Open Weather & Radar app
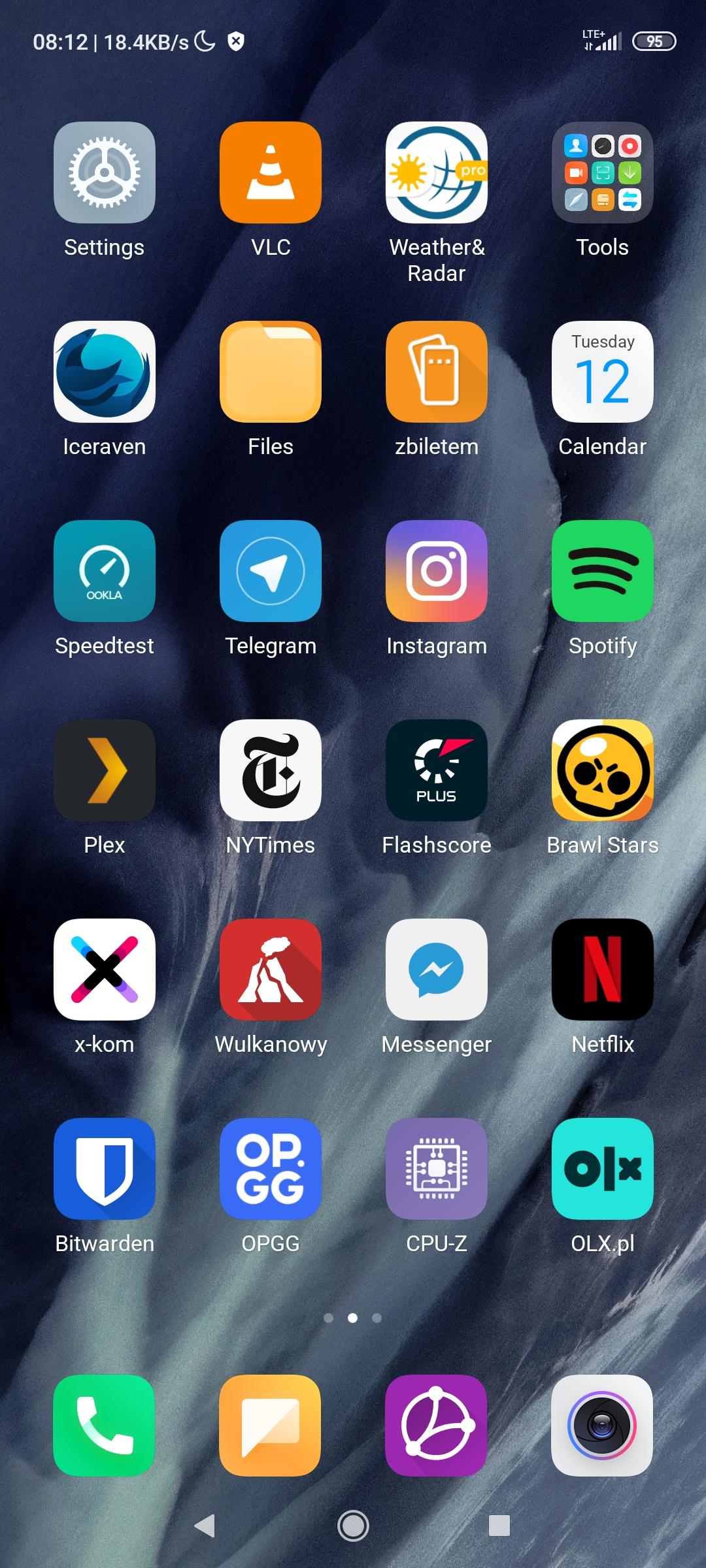Viewport: 706px width, 1568px height. point(437,172)
